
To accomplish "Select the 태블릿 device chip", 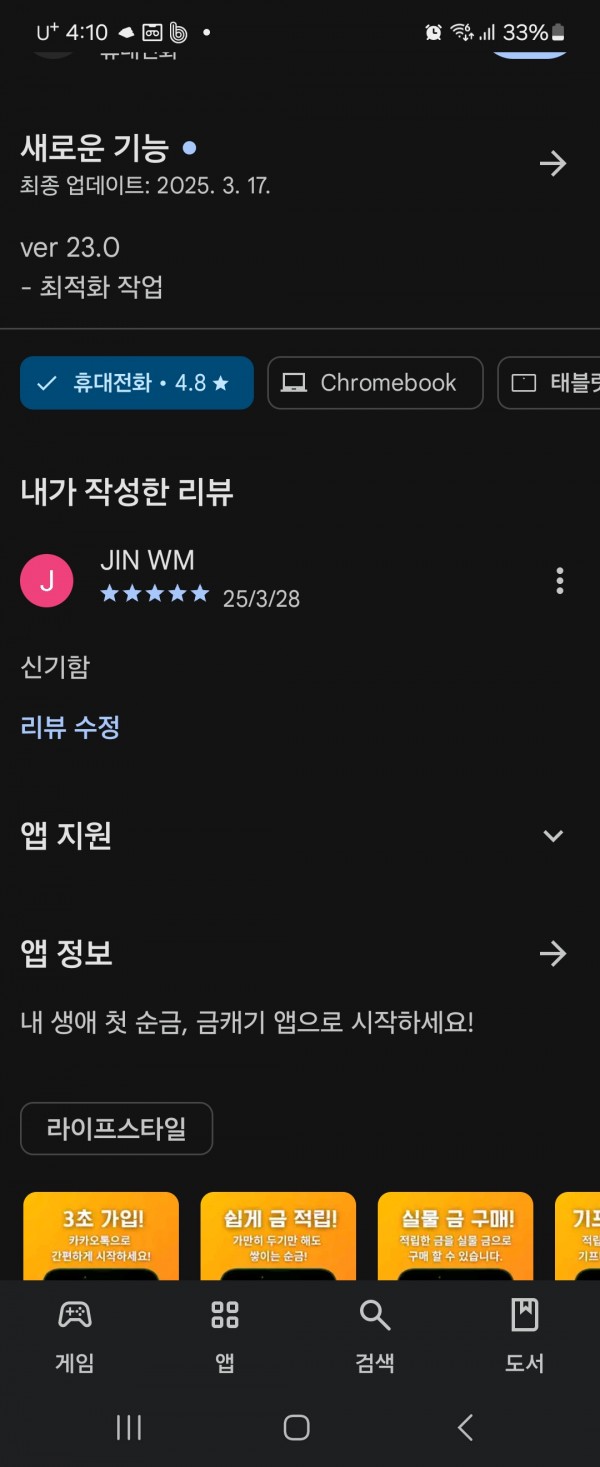I will coord(552,383).
